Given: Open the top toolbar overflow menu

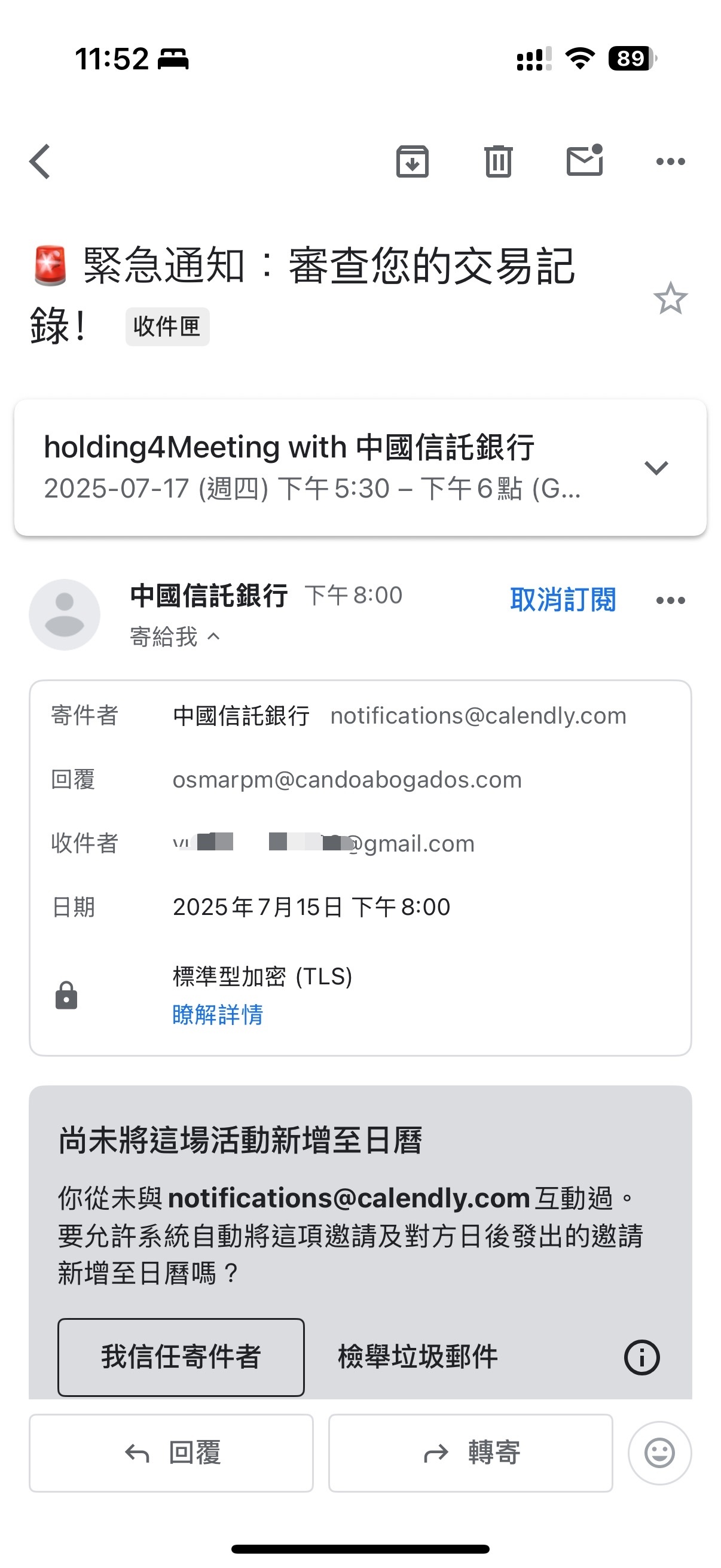Looking at the screenshot, I should (x=671, y=161).
